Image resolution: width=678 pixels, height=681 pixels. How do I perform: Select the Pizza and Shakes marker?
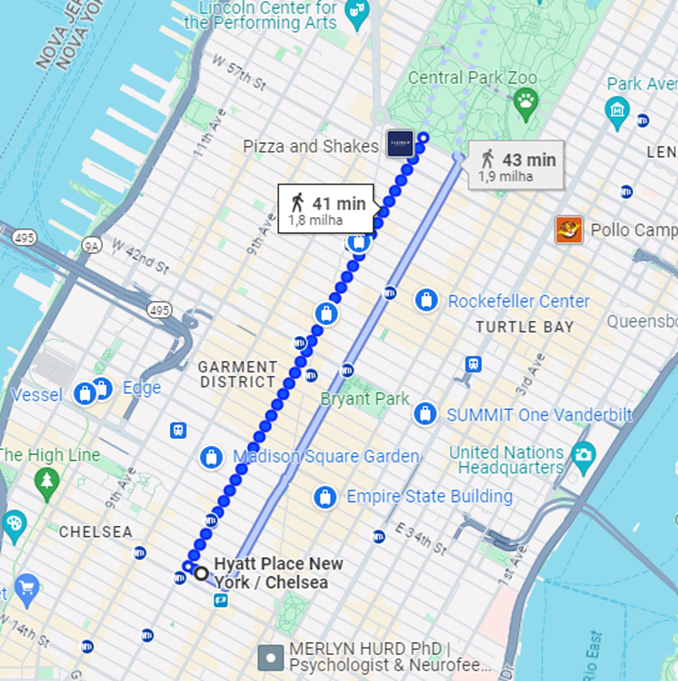400,144
